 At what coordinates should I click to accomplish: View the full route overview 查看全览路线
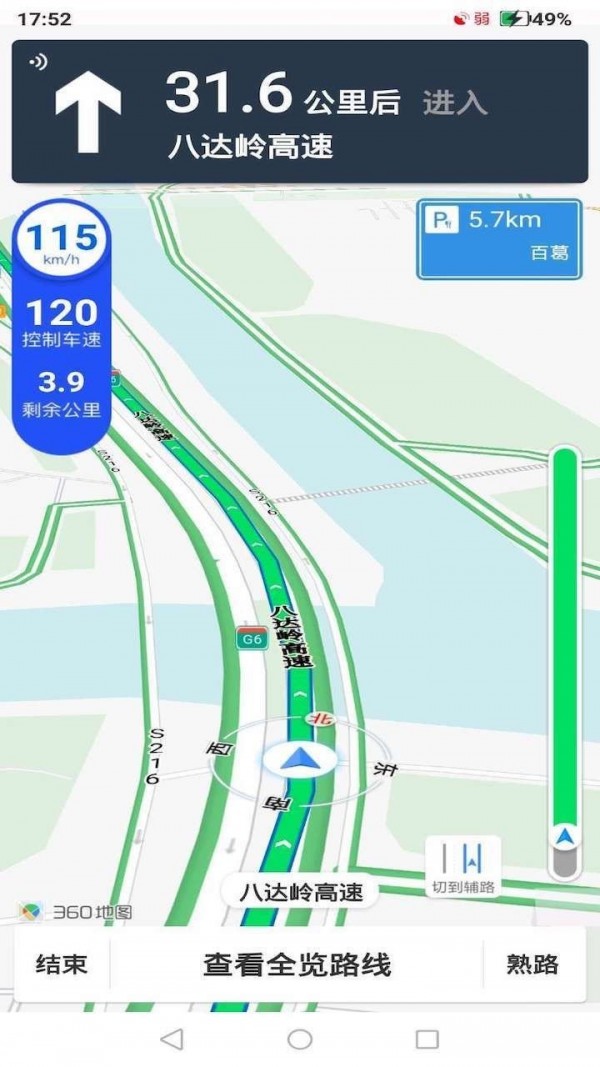point(297,965)
